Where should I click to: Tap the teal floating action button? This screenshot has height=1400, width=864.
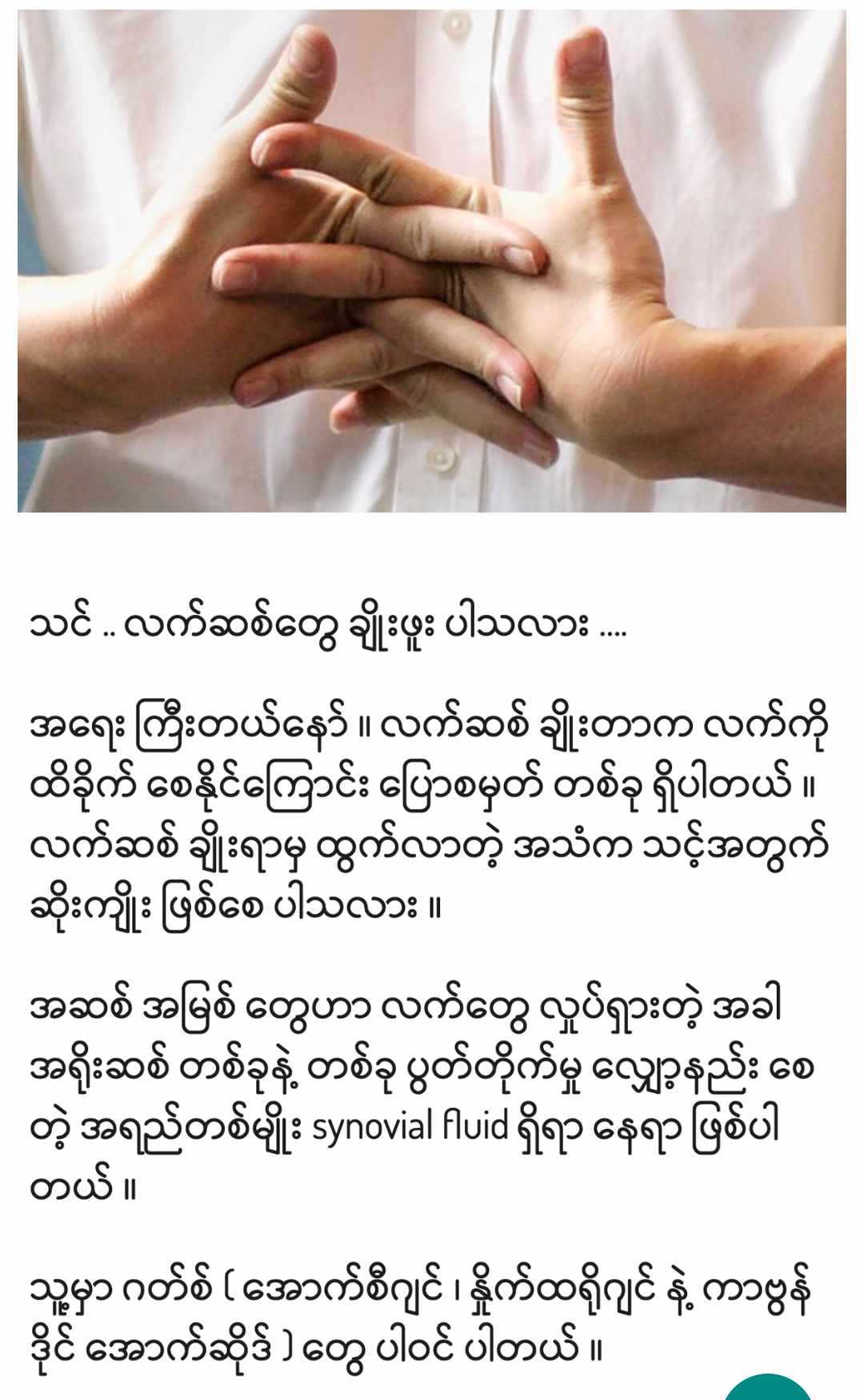768,1389
